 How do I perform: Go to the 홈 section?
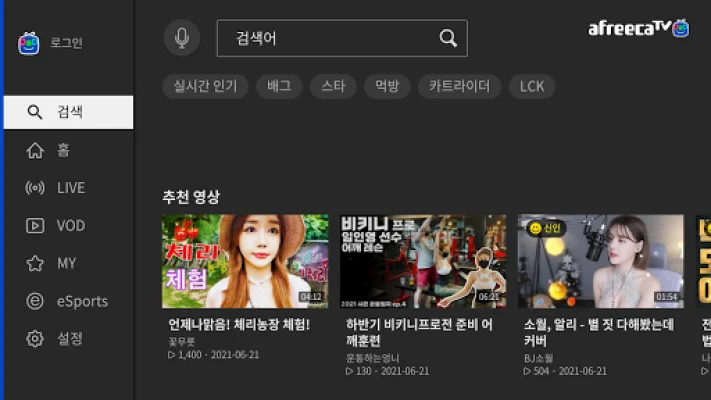(x=62, y=150)
